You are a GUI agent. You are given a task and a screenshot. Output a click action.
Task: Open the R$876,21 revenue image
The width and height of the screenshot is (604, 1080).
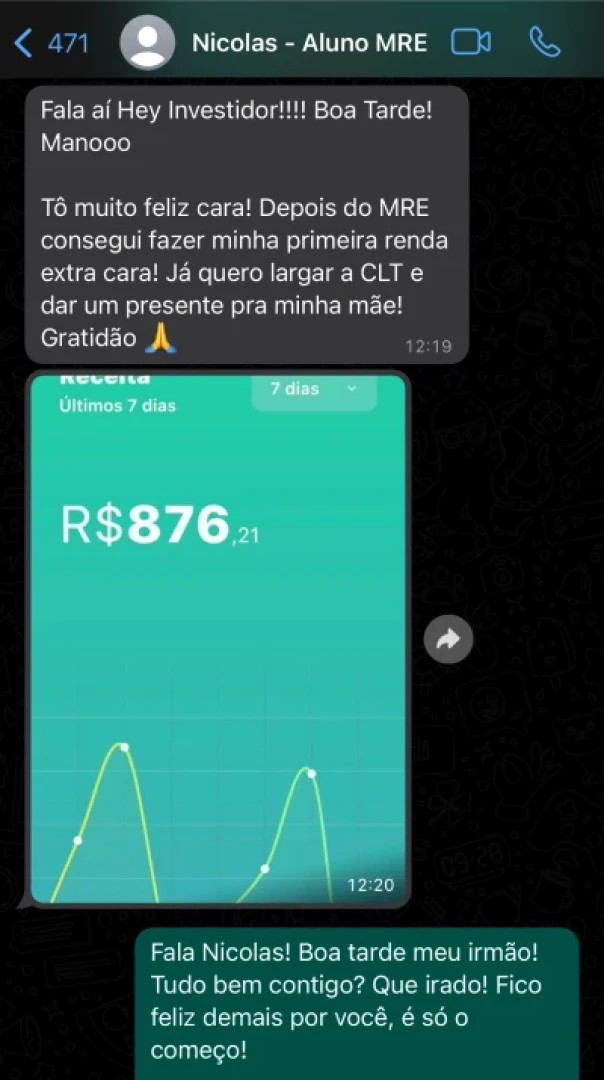tap(218, 638)
